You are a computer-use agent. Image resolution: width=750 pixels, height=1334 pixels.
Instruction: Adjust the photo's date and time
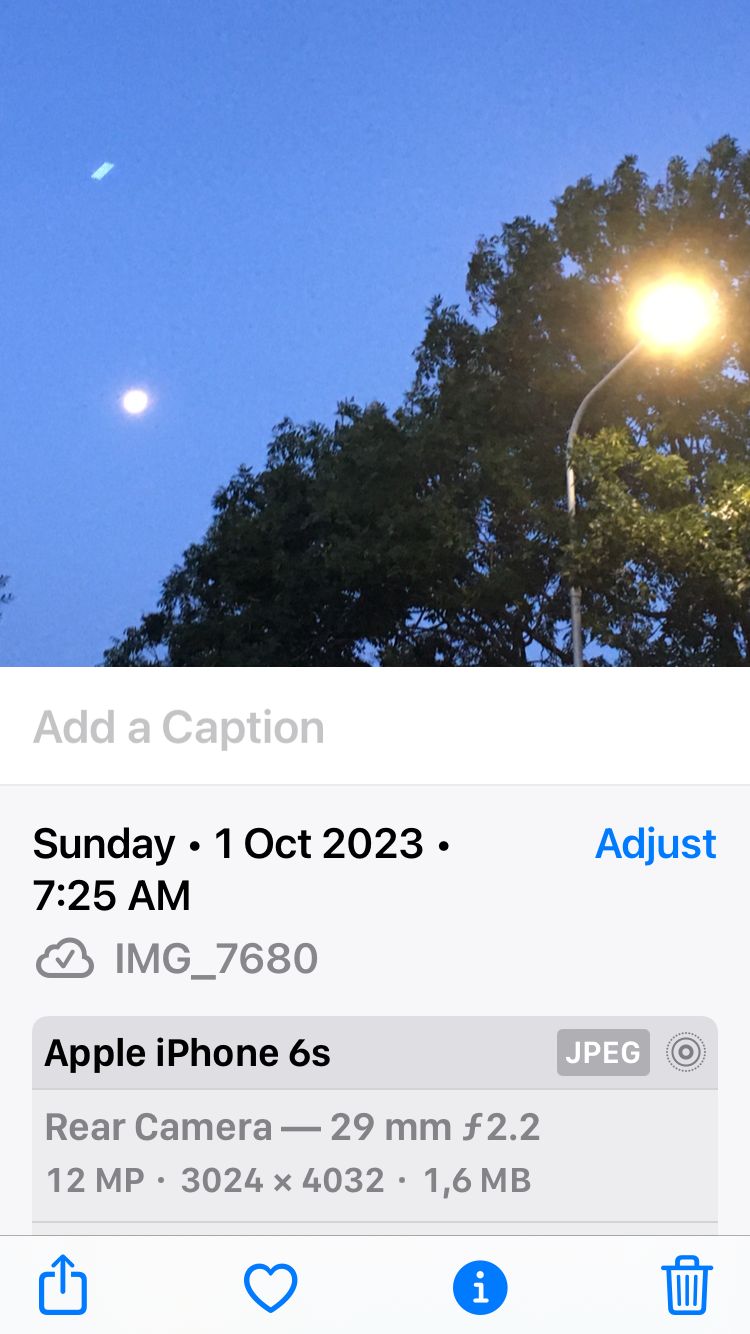(656, 844)
